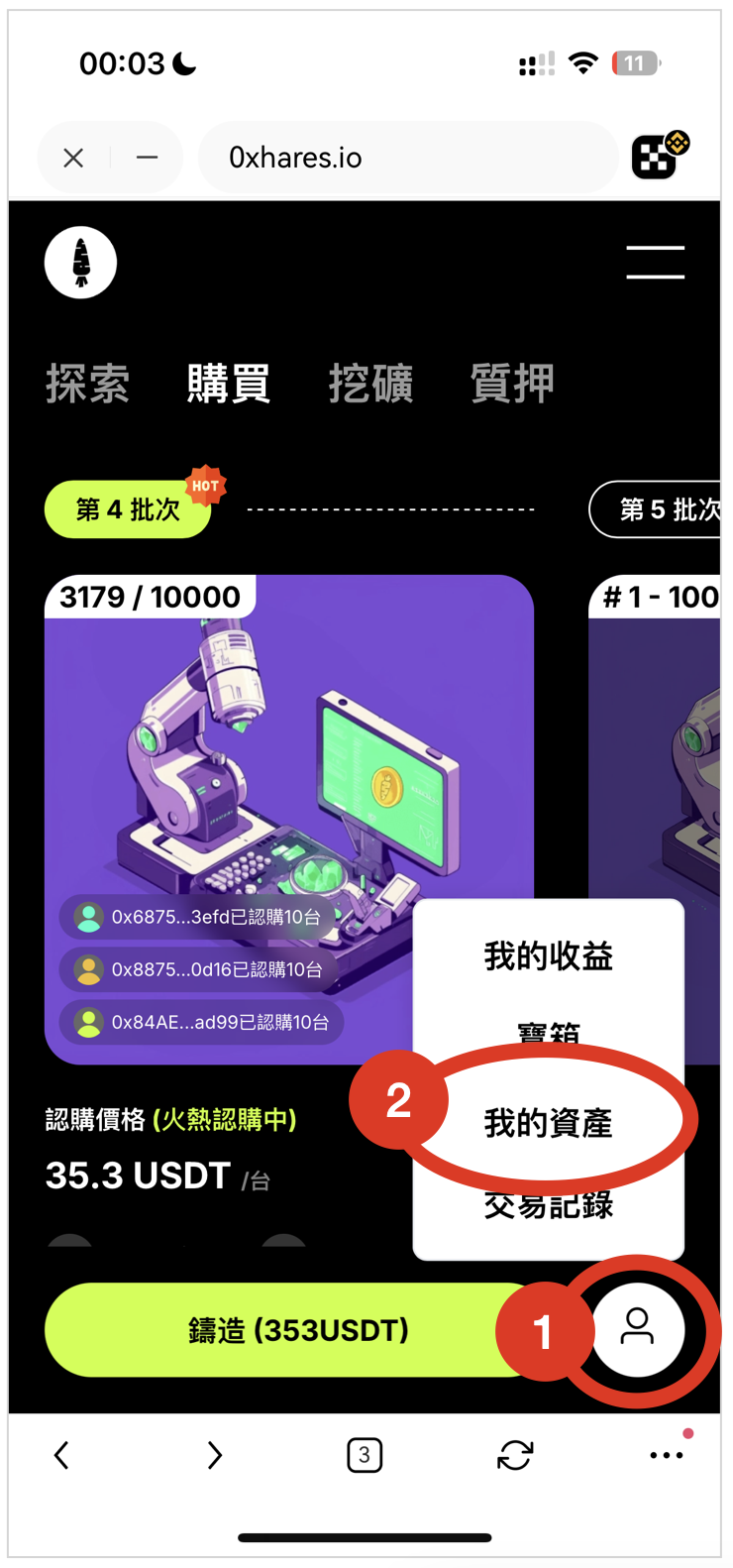Open 交易記錄 from the popup menu
This screenshot has width=733, height=1568.
[548, 1207]
